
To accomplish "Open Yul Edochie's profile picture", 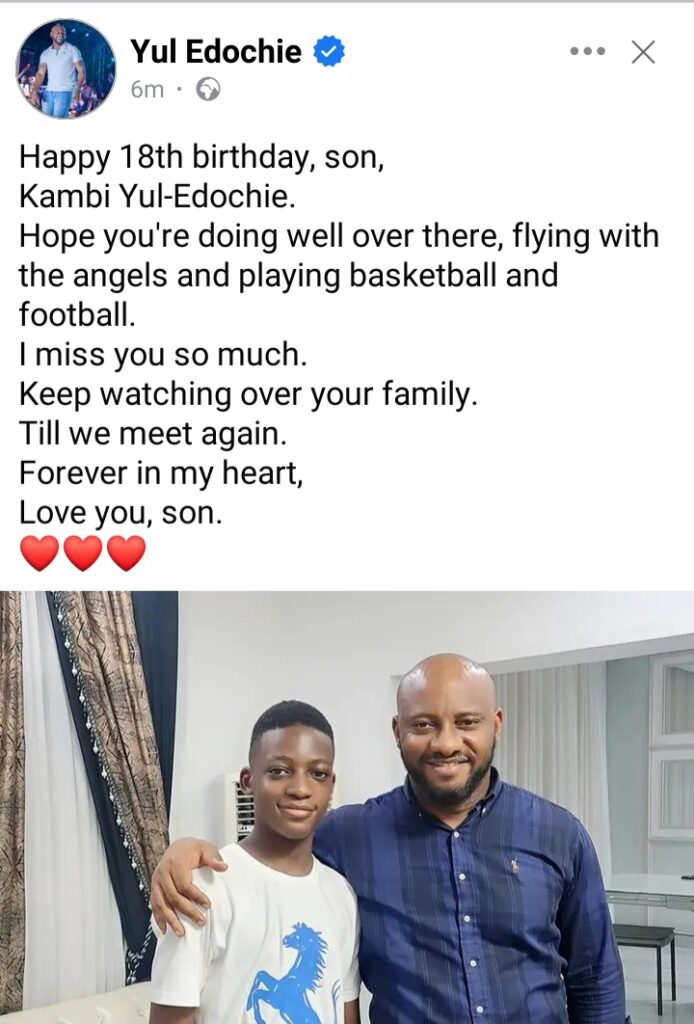I will tap(65, 68).
